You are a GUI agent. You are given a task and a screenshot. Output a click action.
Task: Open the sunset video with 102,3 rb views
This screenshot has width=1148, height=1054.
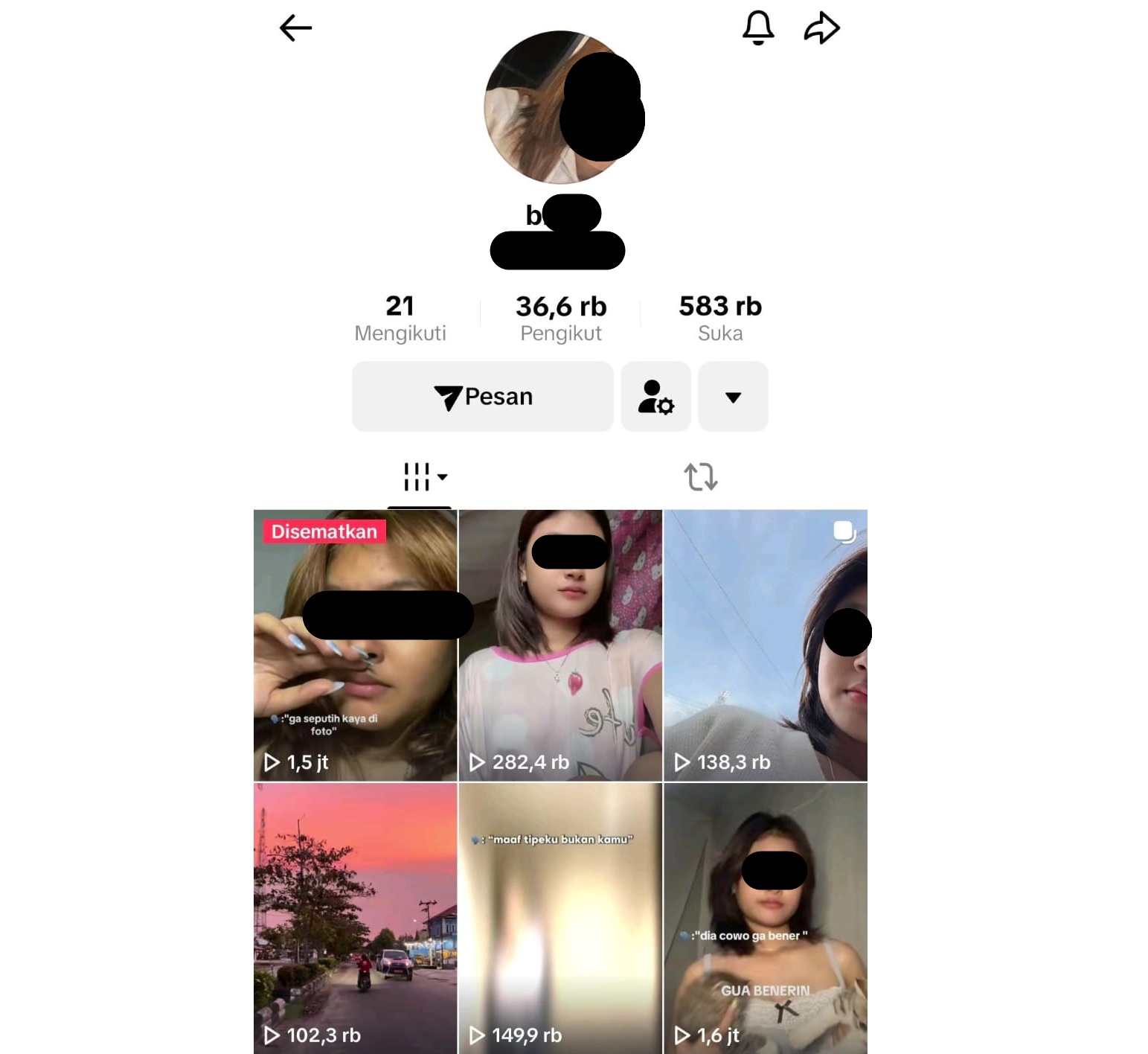pyautogui.click(x=356, y=918)
